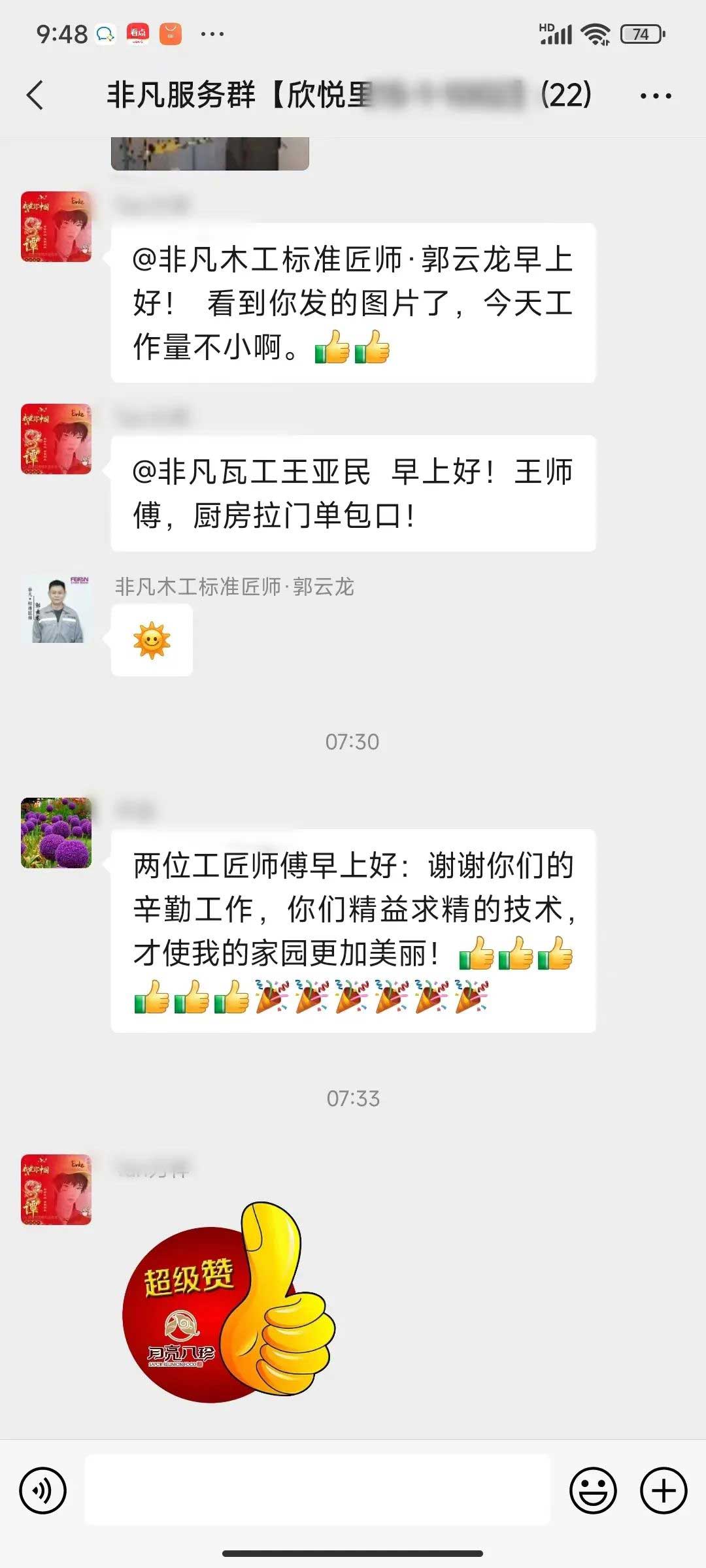Open the purple flower avatar's profile
Image resolution: width=706 pixels, height=1568 pixels.
(x=56, y=832)
